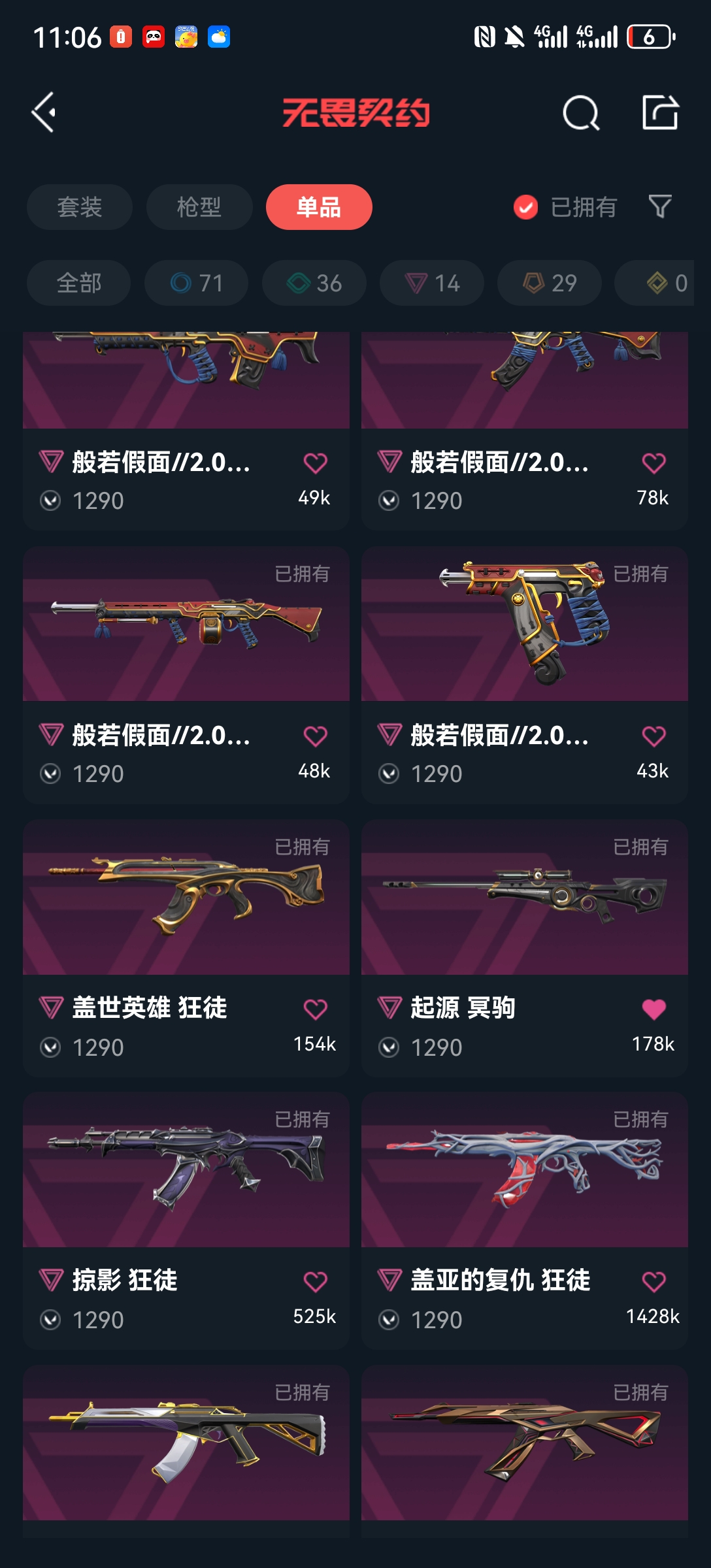Uncheck the 已拥有 checkbox
The image size is (711, 1568).
point(526,207)
